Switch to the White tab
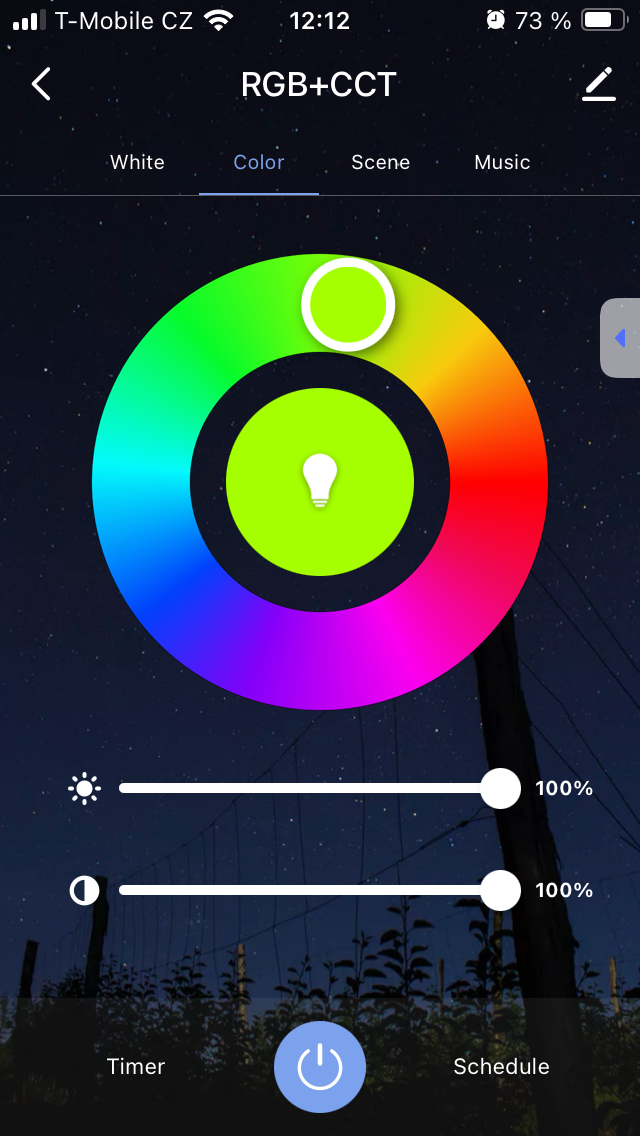This screenshot has width=640, height=1136. coord(137,162)
